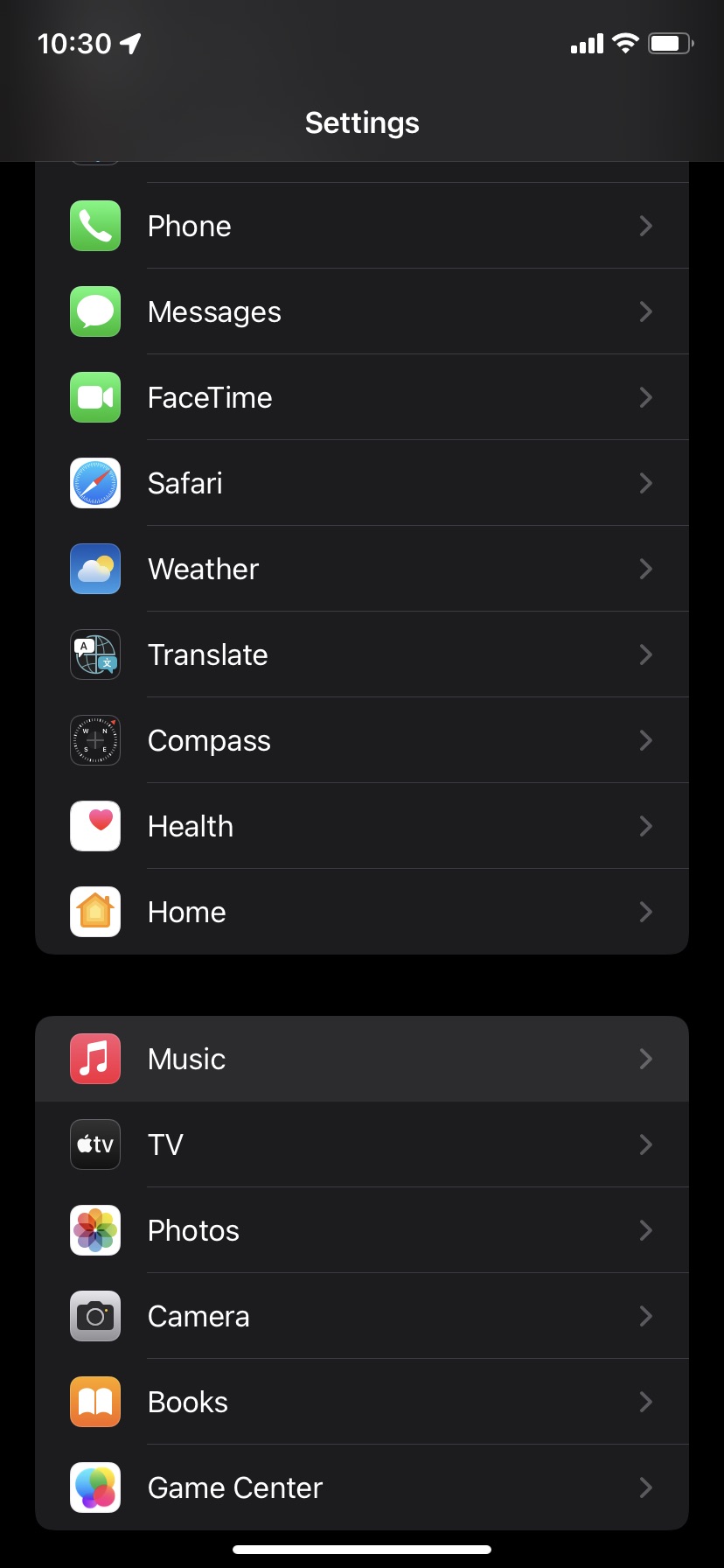Viewport: 724px width, 1568px height.
Task: Go to Camera settings
Action: (362, 1316)
